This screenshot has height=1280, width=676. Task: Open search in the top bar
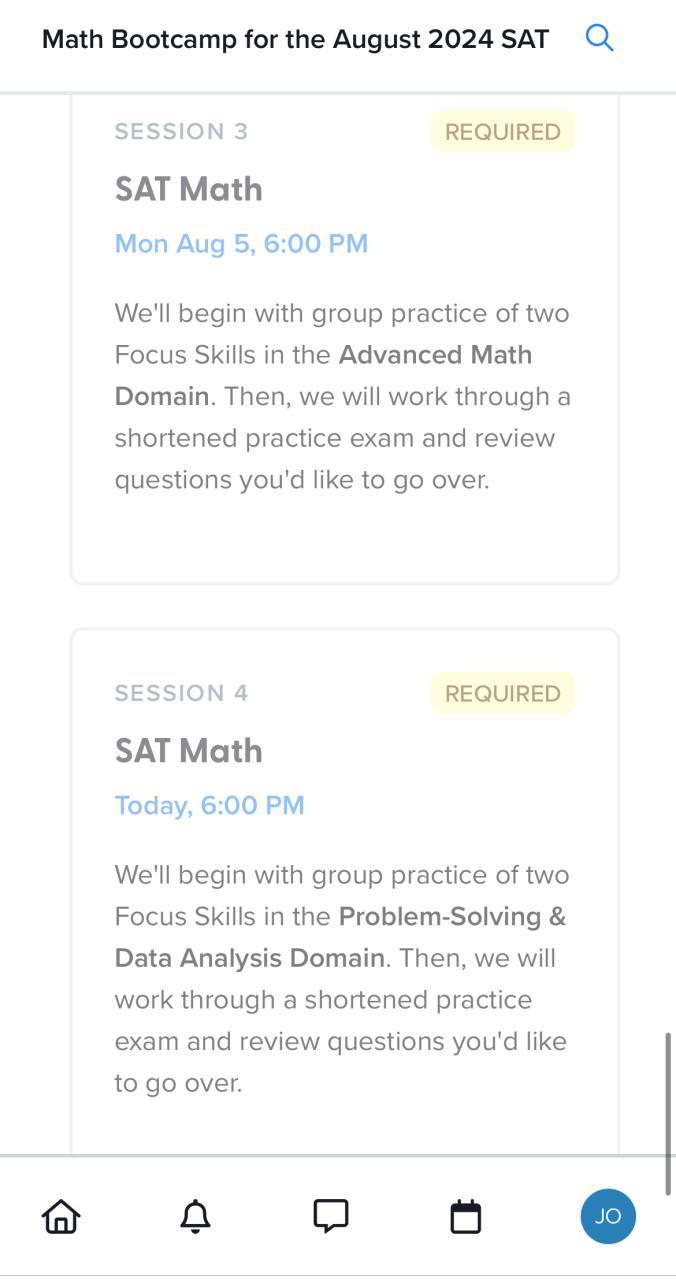pyautogui.click(x=599, y=38)
